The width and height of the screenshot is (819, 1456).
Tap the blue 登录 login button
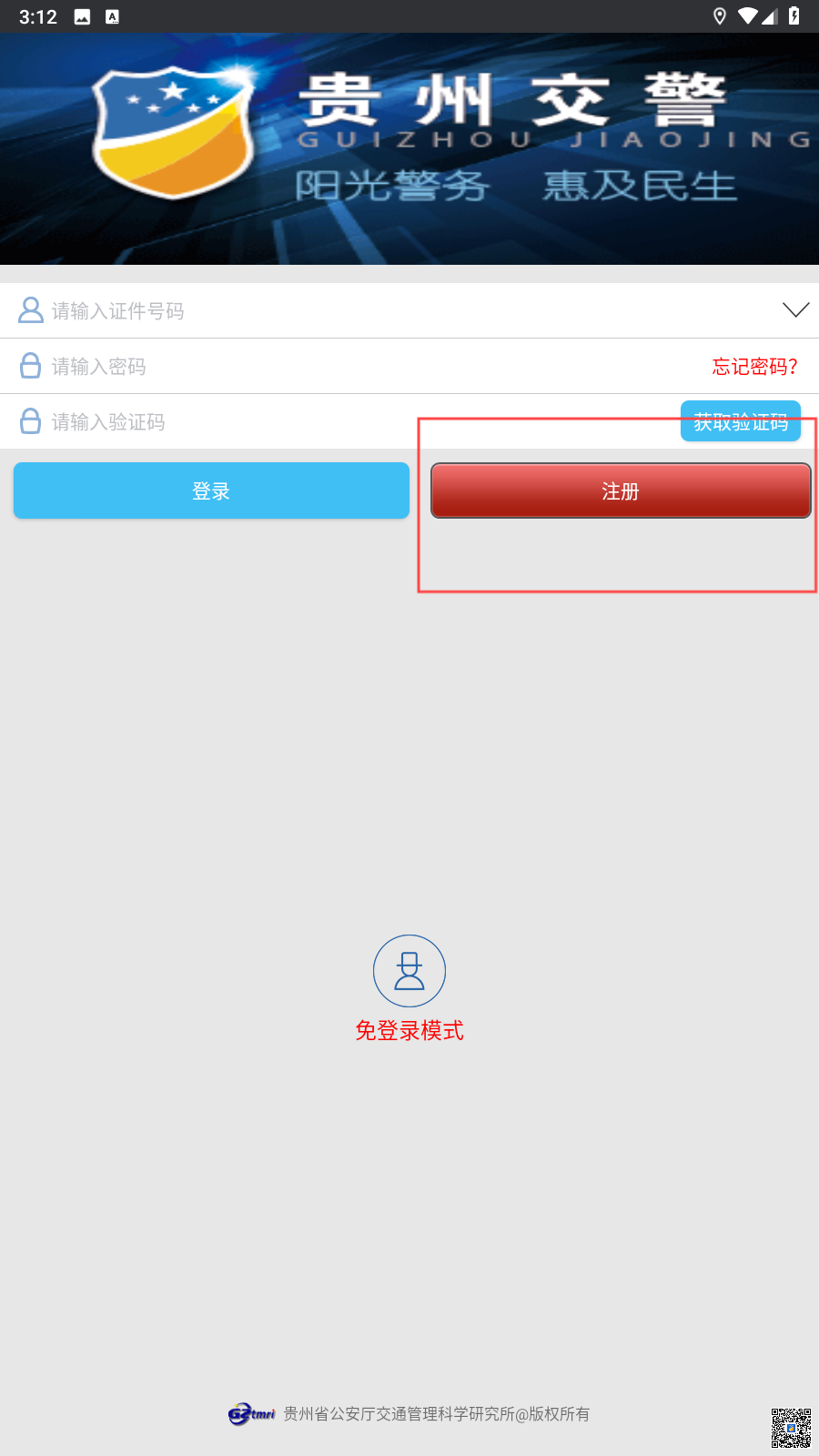211,490
